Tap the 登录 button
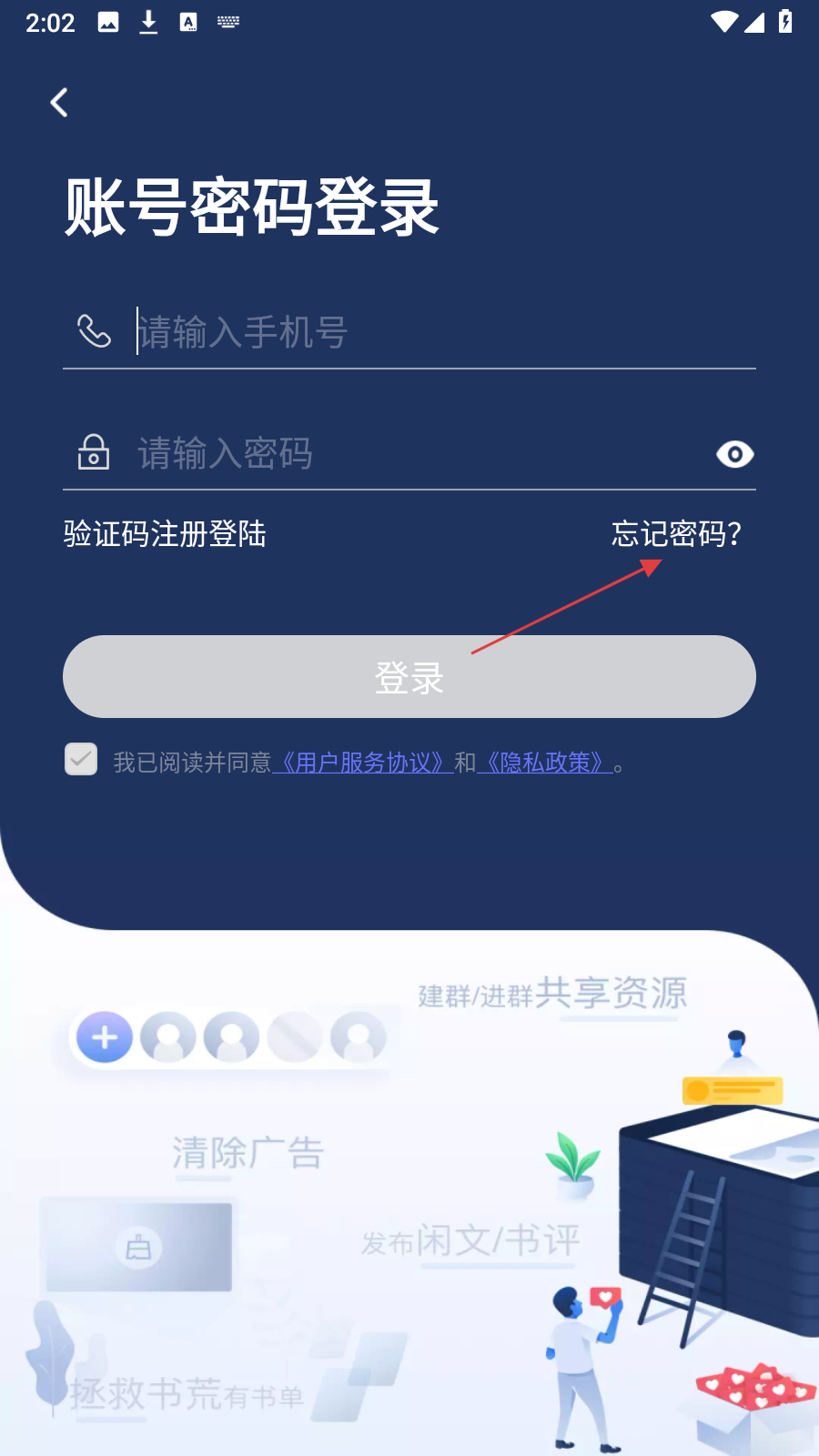Image resolution: width=819 pixels, height=1456 pixels. 409,677
